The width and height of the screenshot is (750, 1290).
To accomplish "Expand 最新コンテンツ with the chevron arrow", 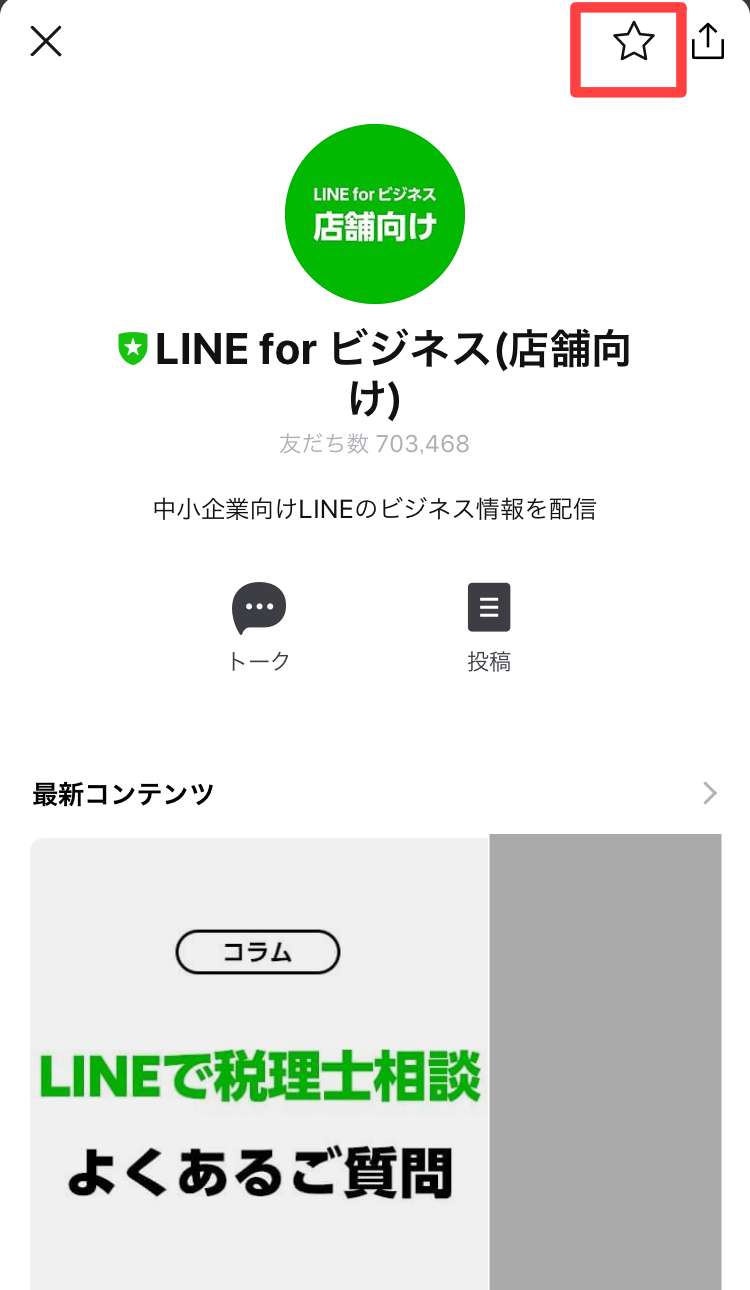I will point(709,794).
